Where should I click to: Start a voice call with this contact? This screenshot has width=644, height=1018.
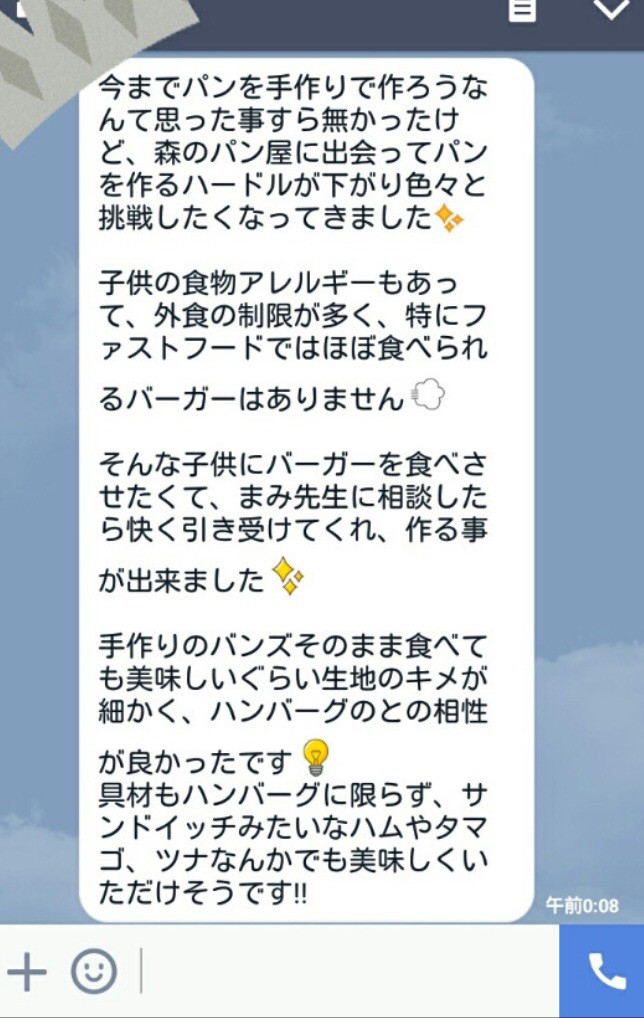[603, 971]
